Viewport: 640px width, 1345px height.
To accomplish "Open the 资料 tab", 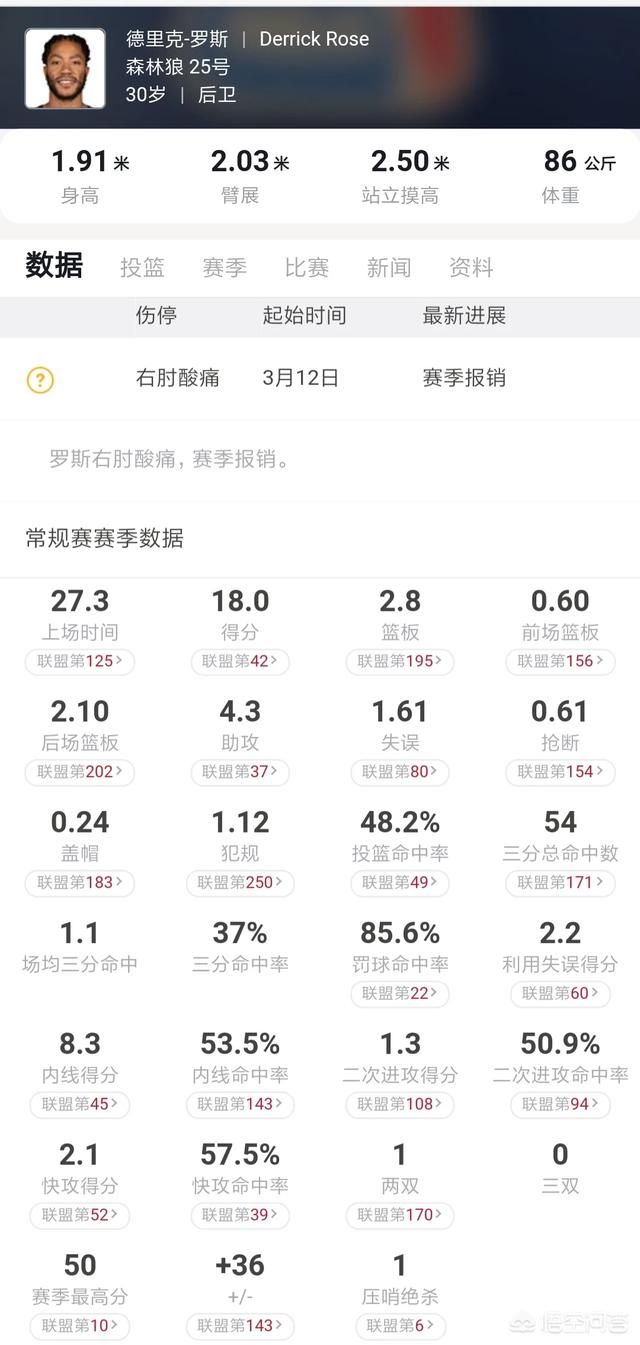I will 470,268.
